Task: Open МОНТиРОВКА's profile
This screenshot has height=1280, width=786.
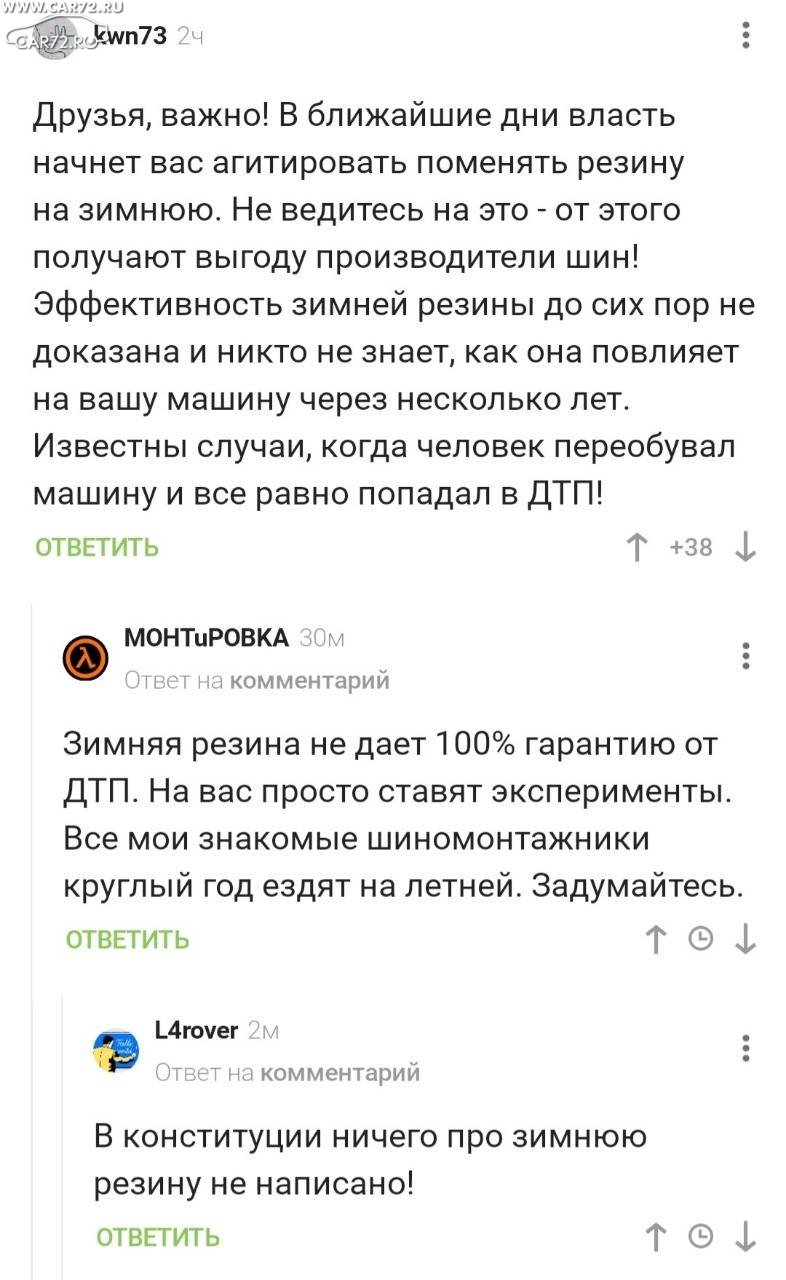Action: pyautogui.click(x=206, y=638)
